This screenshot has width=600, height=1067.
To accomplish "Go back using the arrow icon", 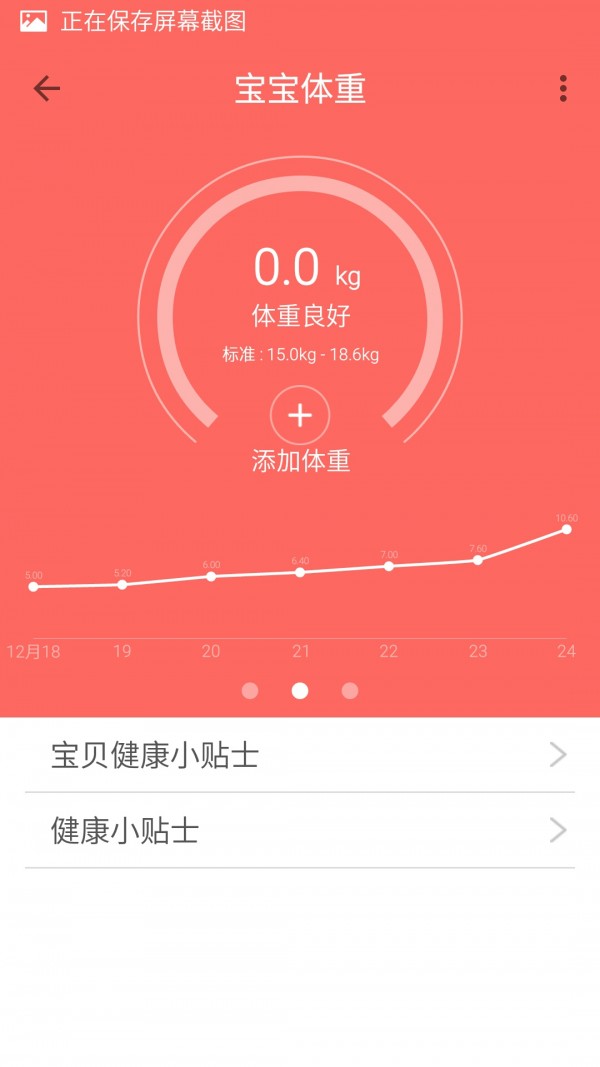I will pyautogui.click(x=47, y=88).
